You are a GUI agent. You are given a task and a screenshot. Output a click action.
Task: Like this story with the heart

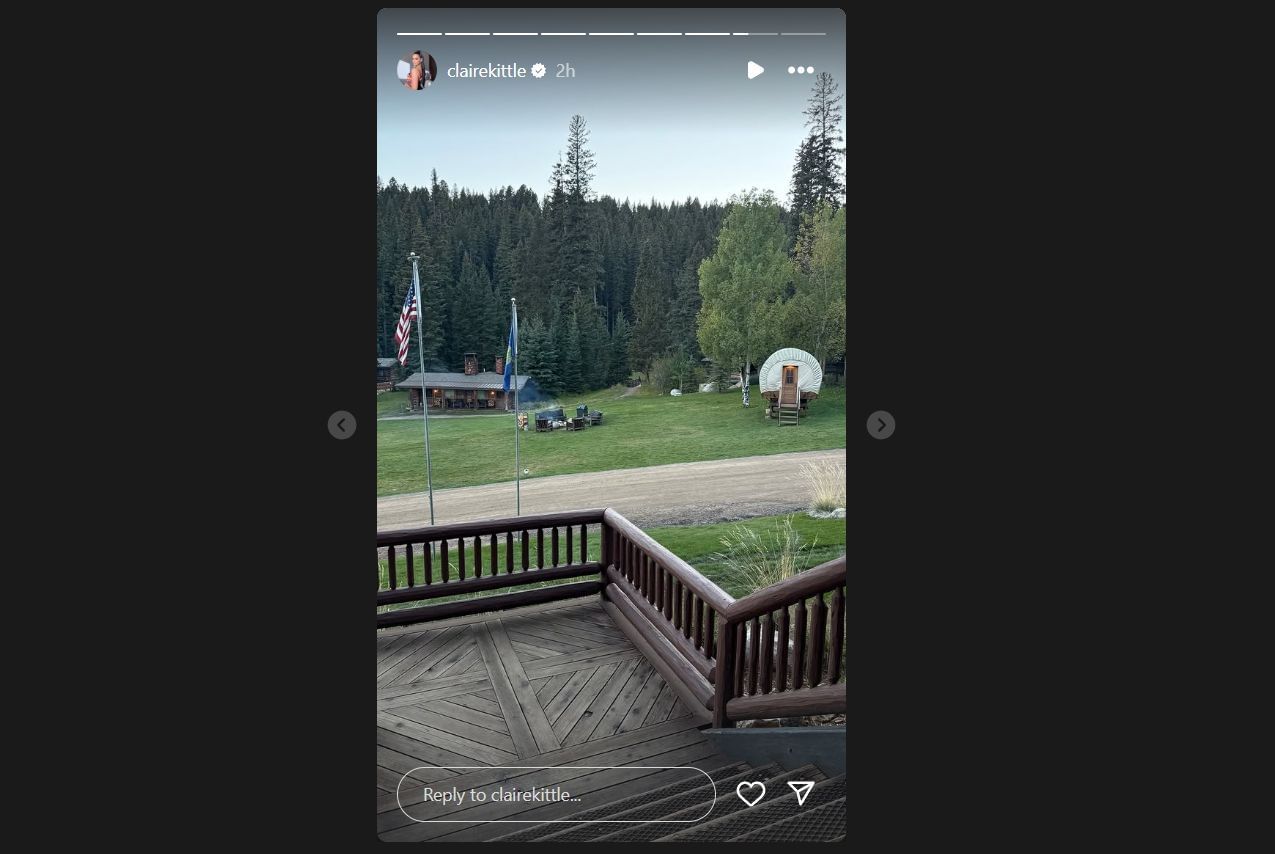751,794
